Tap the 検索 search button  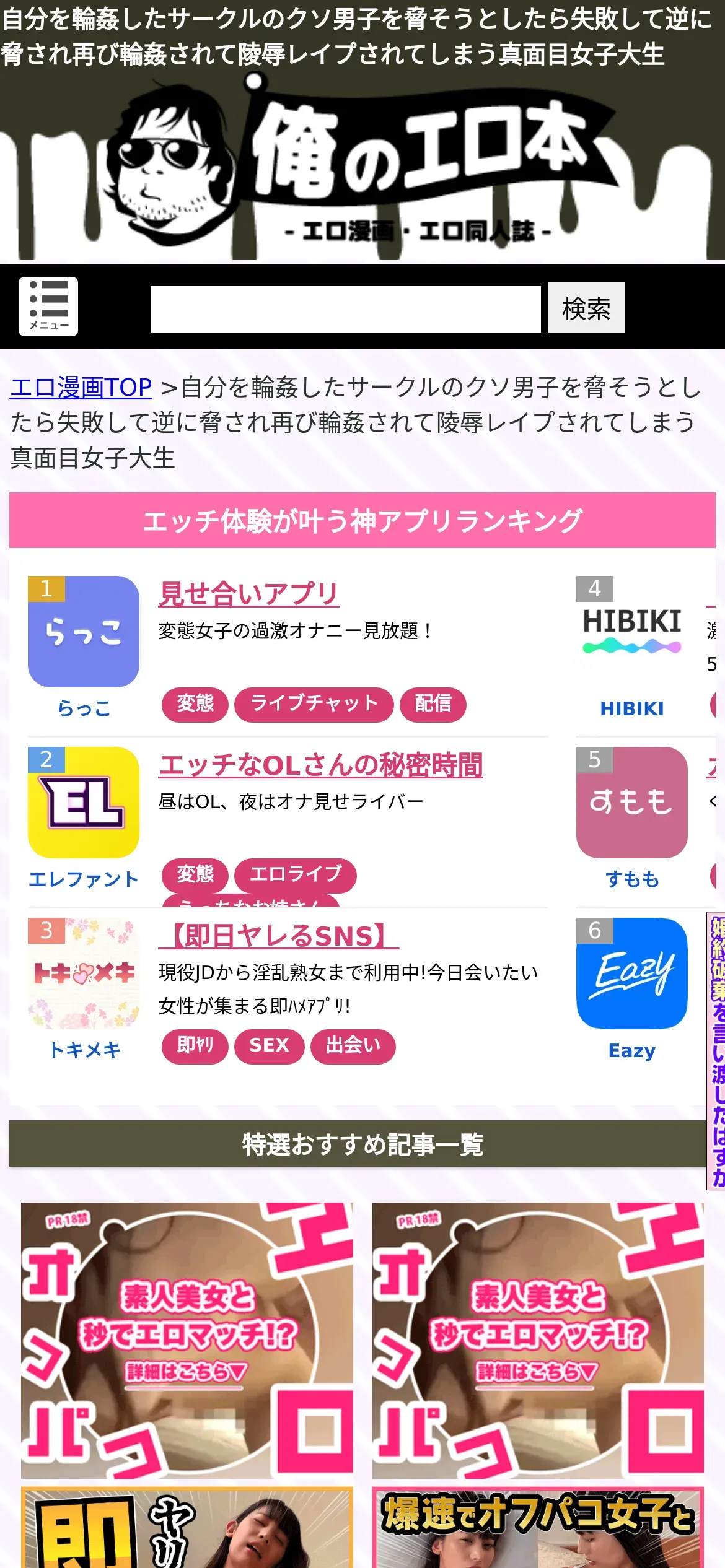click(586, 308)
